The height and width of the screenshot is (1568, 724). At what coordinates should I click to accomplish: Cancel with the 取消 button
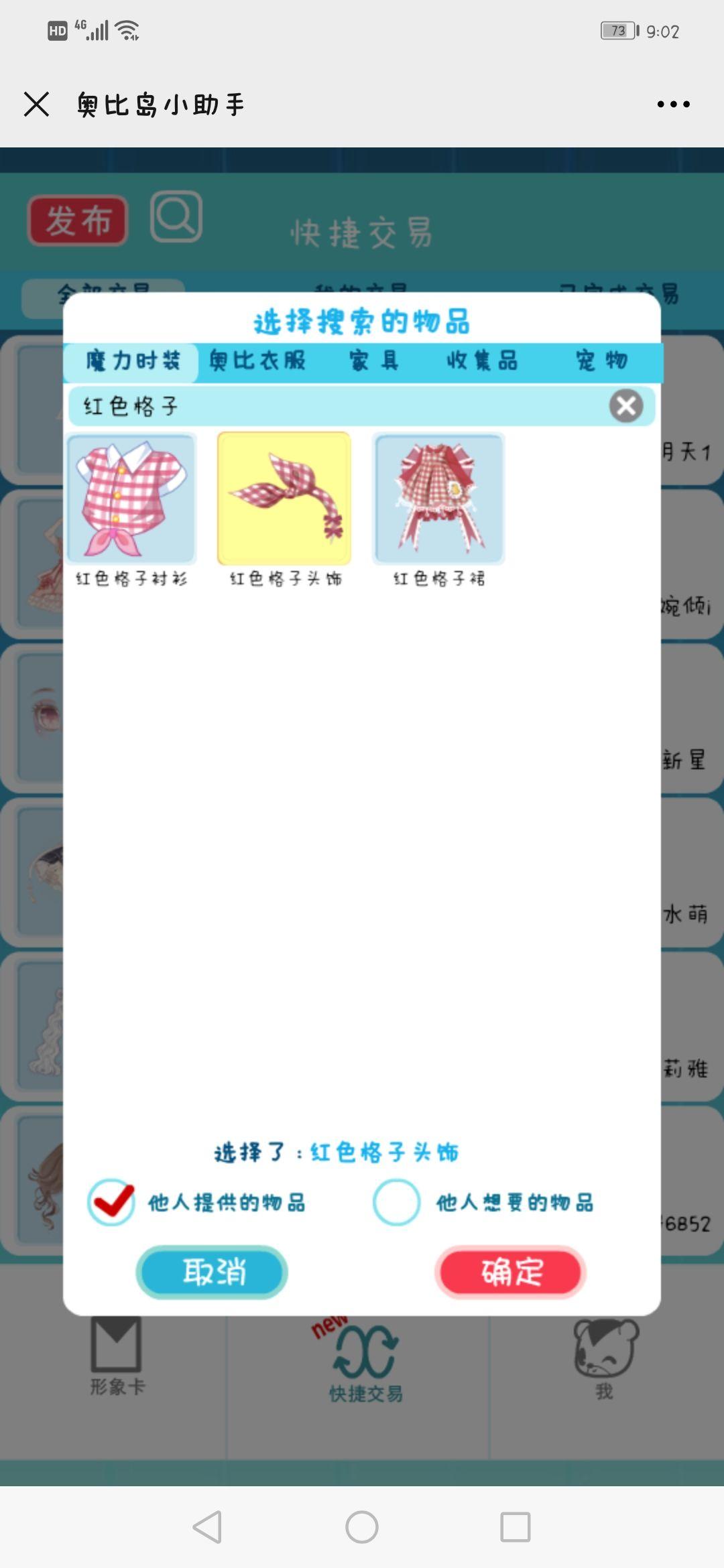click(213, 1272)
